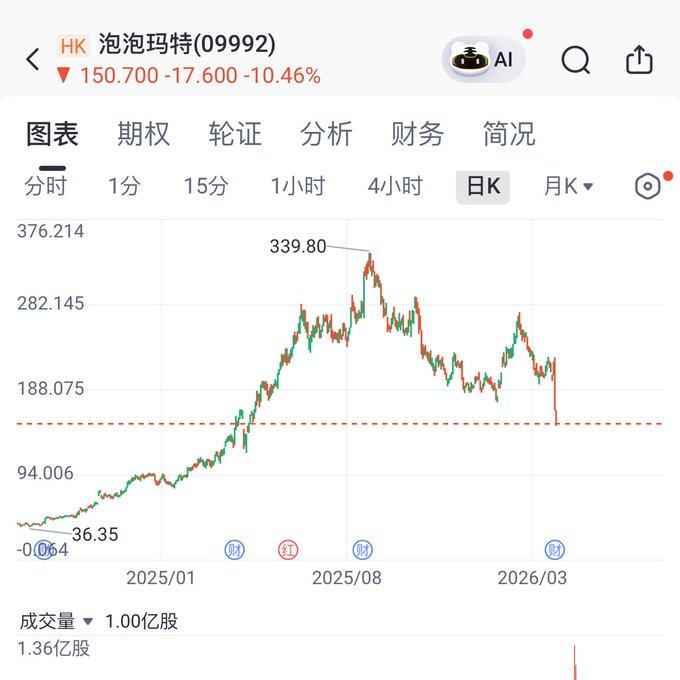Select the 15分 chart interval
Viewport: 680px width, 680px height.
pos(205,186)
